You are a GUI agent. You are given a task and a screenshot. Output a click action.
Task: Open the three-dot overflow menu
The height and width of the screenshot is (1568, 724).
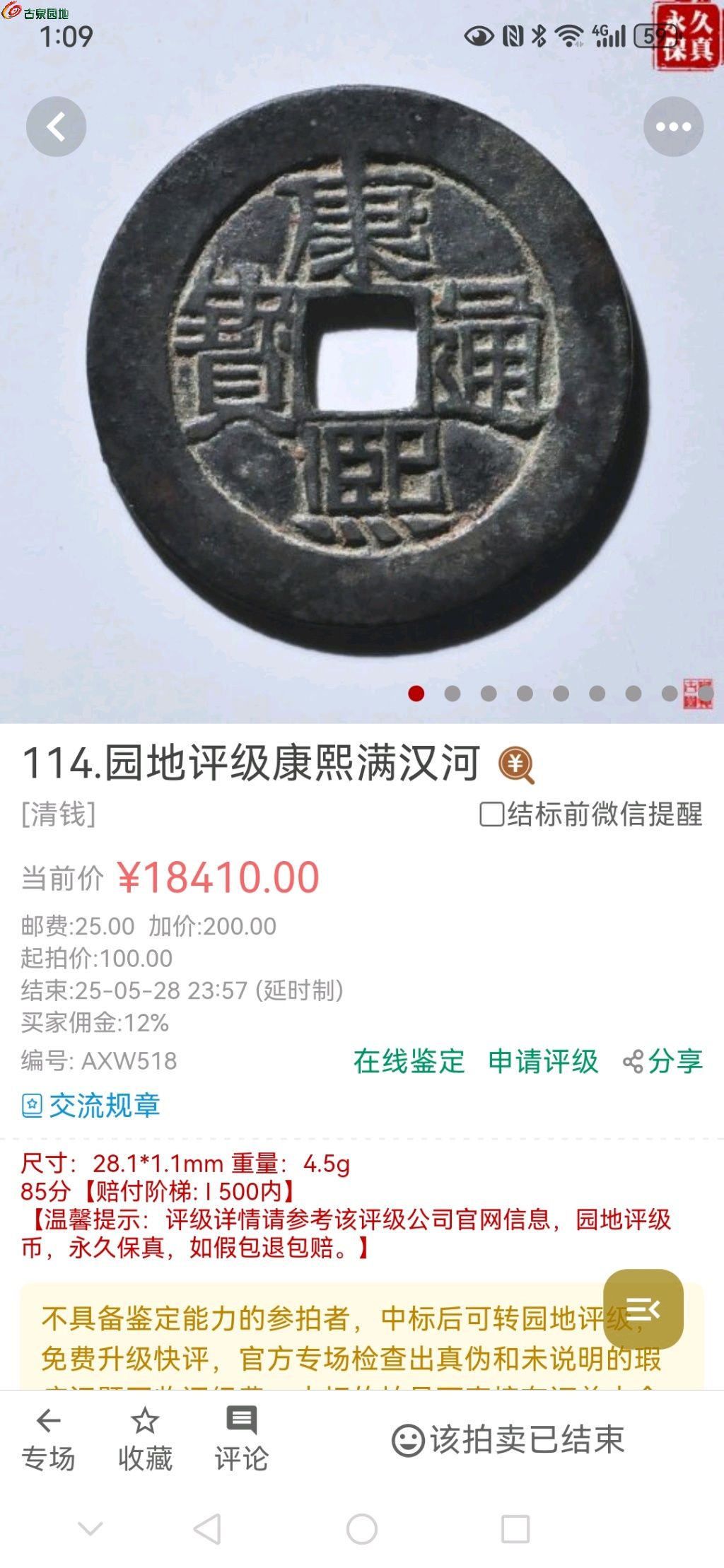[673, 127]
